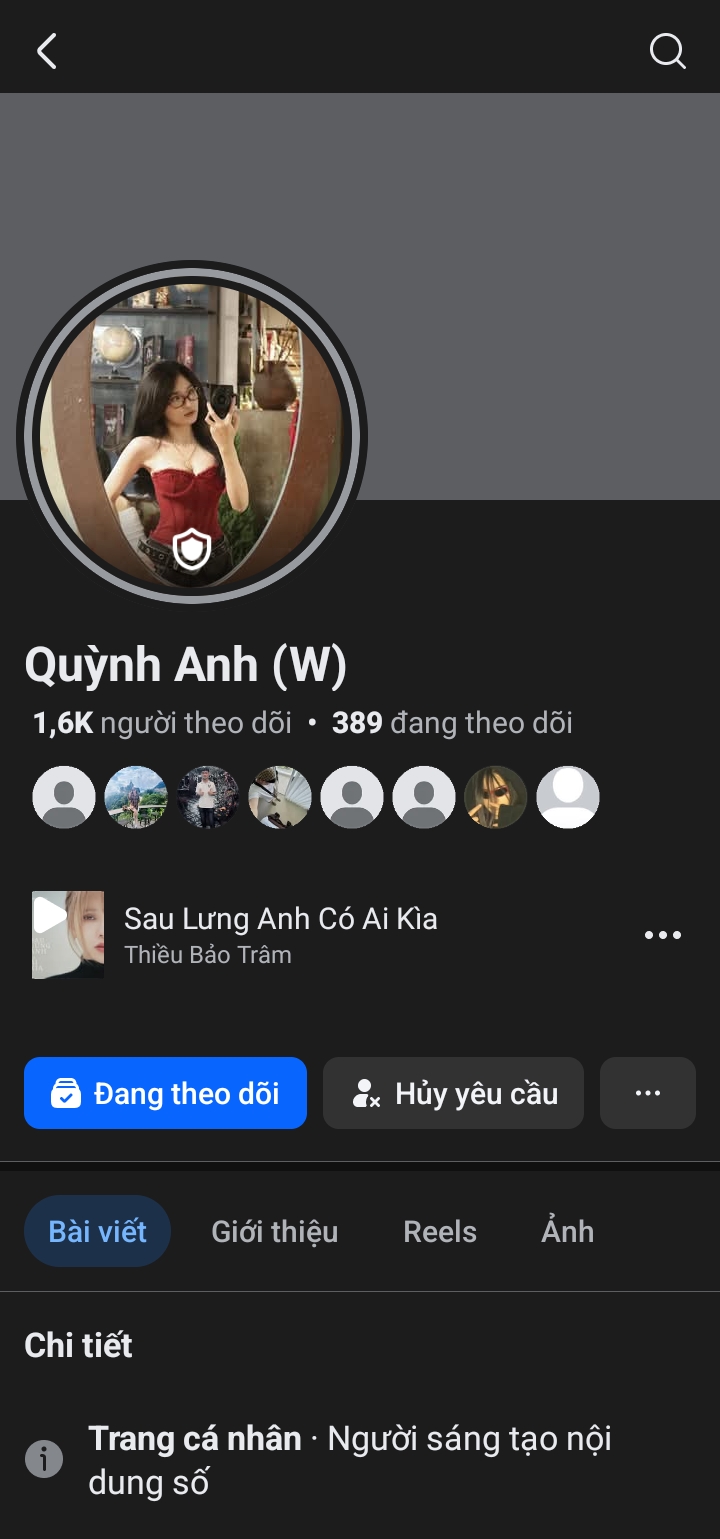The height and width of the screenshot is (1539, 720).
Task: Switch to the Giới thiệu tab
Action: tap(275, 1231)
